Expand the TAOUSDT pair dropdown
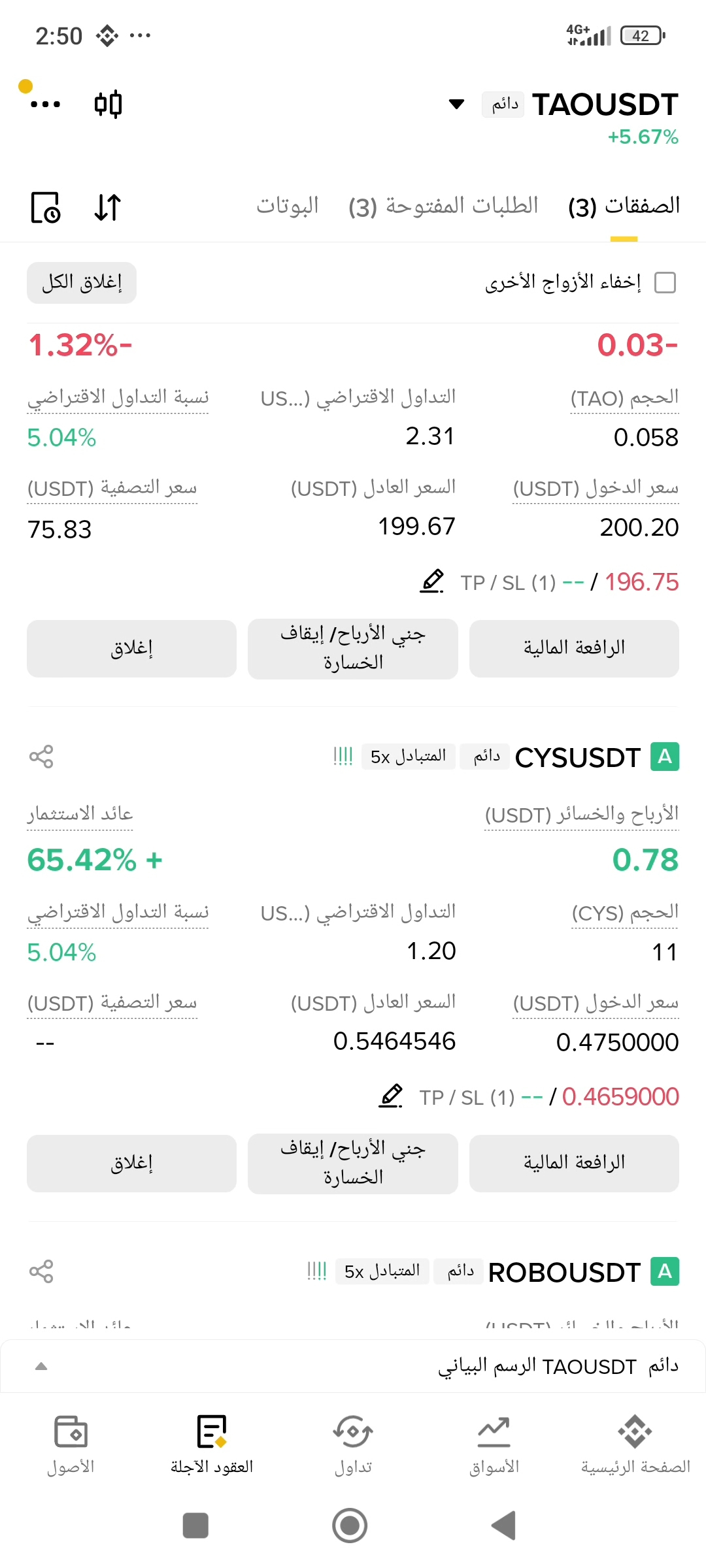This screenshot has height=1568, width=706. (x=456, y=104)
